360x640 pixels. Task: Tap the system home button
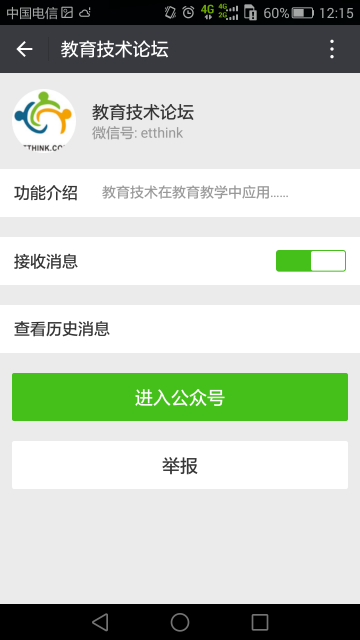click(180, 622)
